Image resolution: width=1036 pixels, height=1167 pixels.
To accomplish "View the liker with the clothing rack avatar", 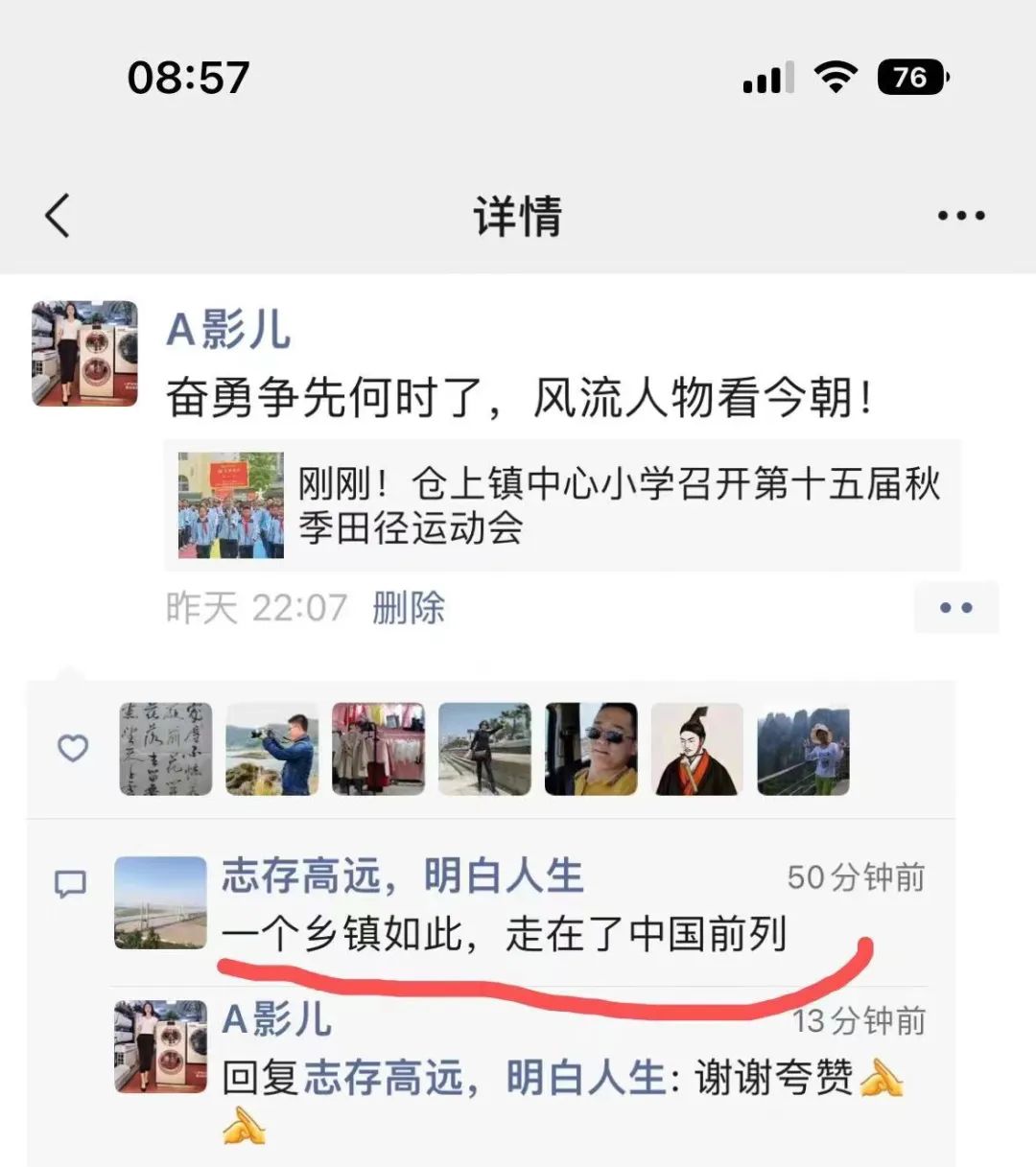I will (x=379, y=749).
